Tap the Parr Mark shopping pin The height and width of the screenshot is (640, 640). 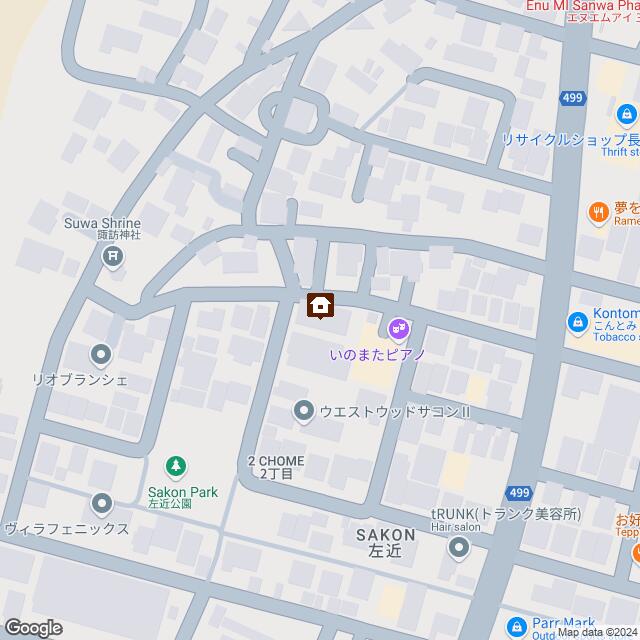(517, 626)
